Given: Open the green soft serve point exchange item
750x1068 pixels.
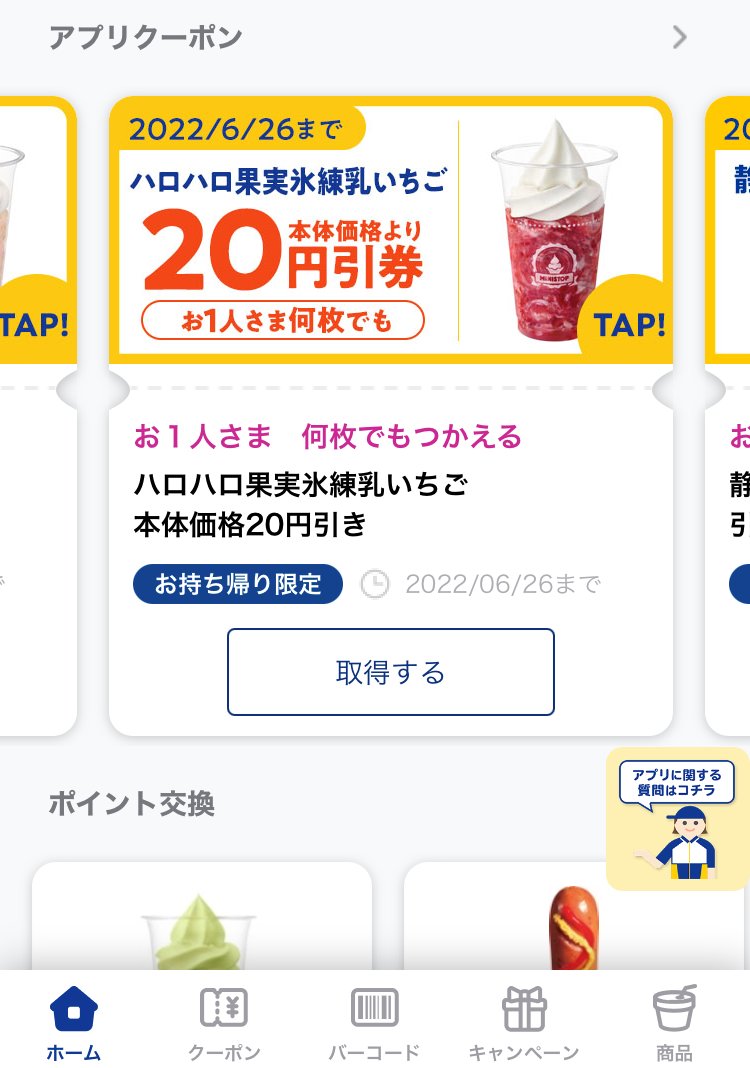Looking at the screenshot, I should (x=202, y=920).
